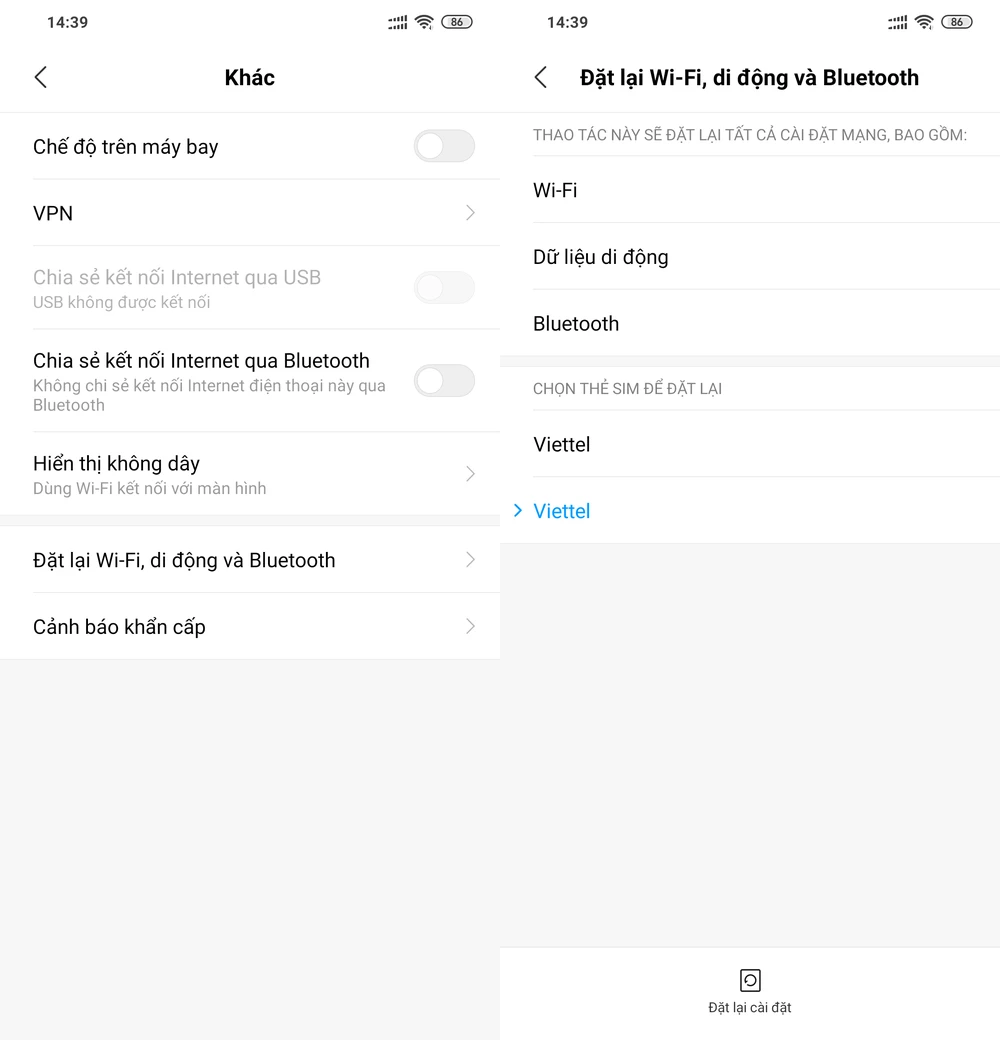Open Cảnh báo khẩn cấp
1000x1040 pixels.
(x=250, y=627)
